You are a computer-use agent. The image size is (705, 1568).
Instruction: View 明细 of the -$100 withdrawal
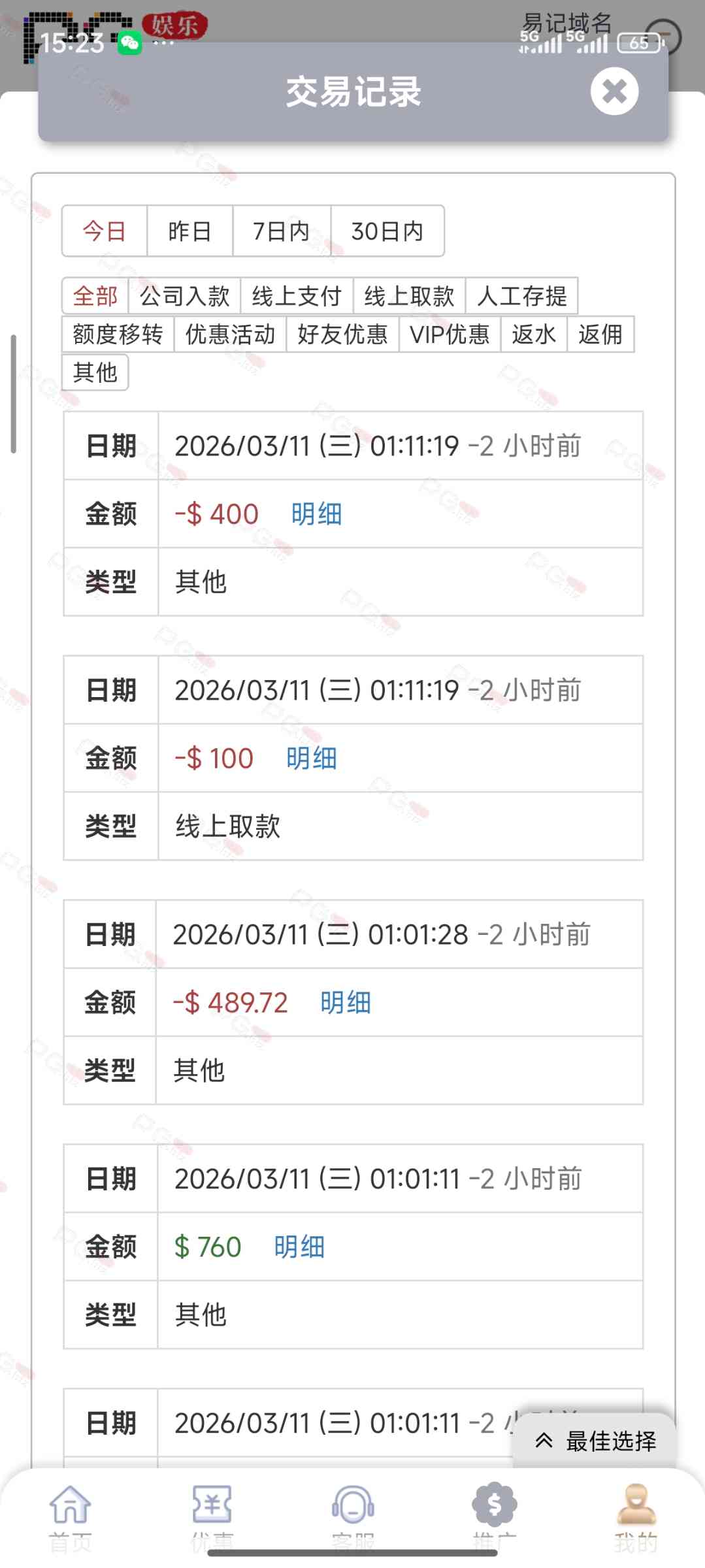click(x=311, y=759)
